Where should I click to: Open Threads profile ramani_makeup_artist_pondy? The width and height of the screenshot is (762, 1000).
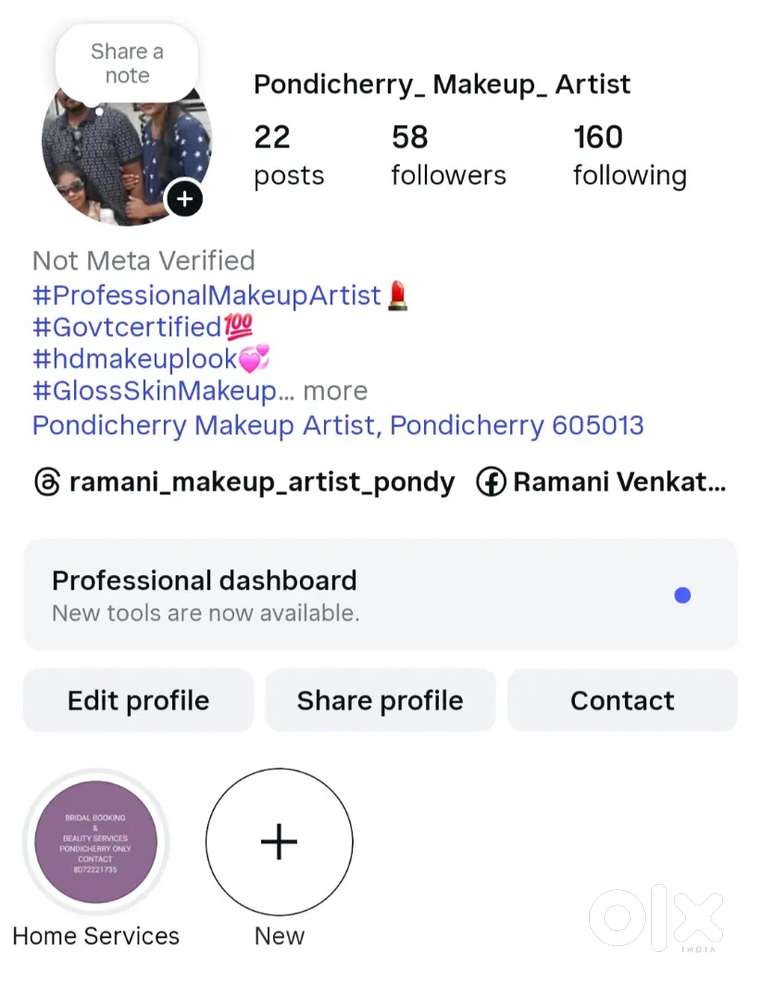[245, 483]
